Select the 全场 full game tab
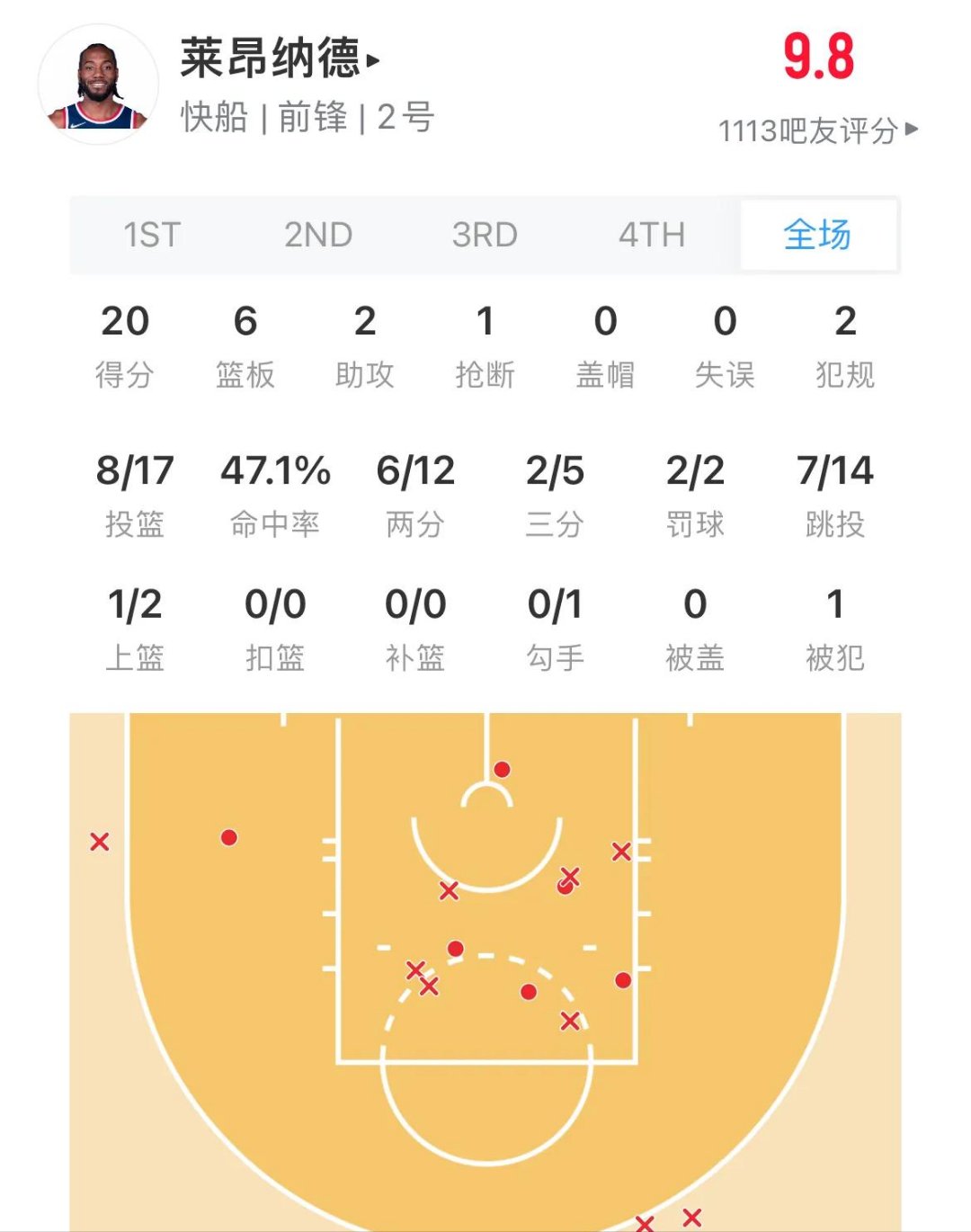Viewport: 971px width, 1232px height. click(817, 236)
